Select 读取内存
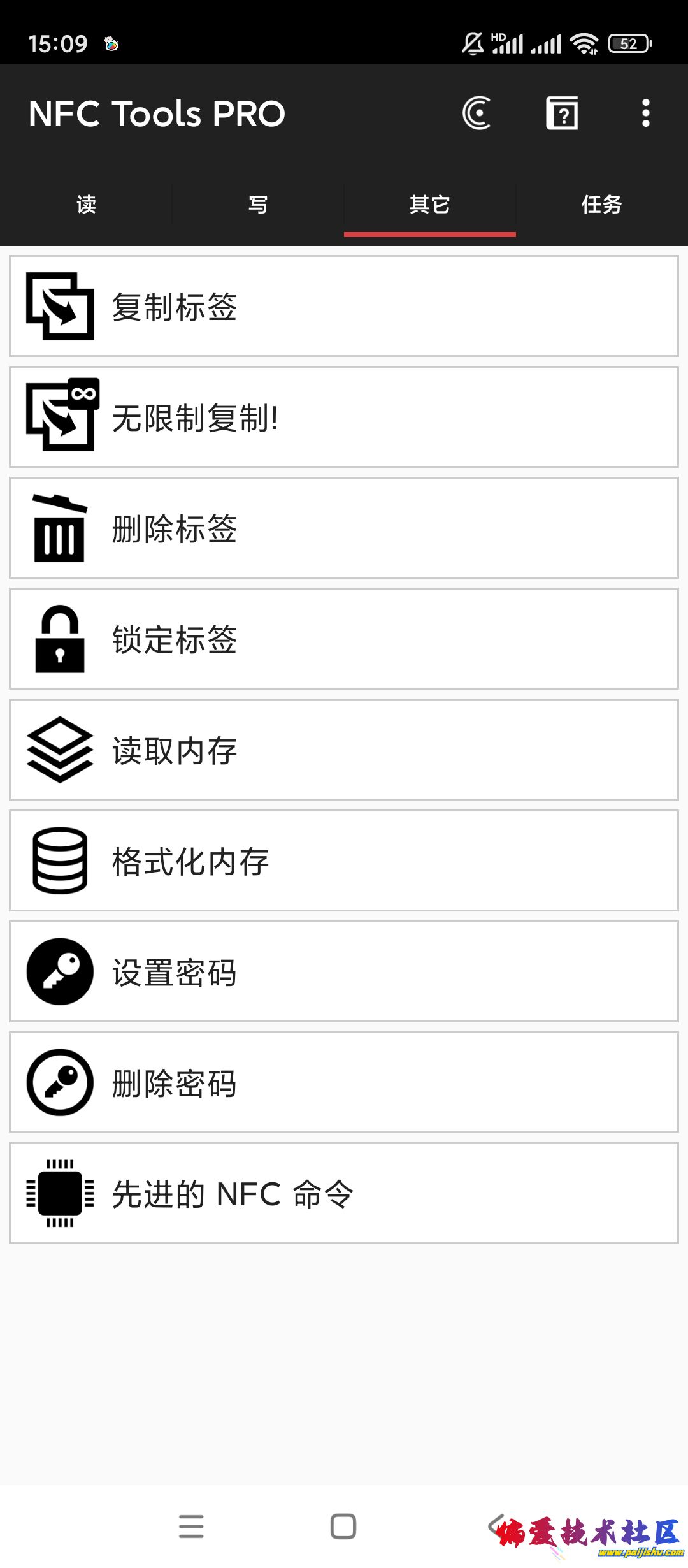Image resolution: width=688 pixels, height=1568 pixels. (344, 750)
